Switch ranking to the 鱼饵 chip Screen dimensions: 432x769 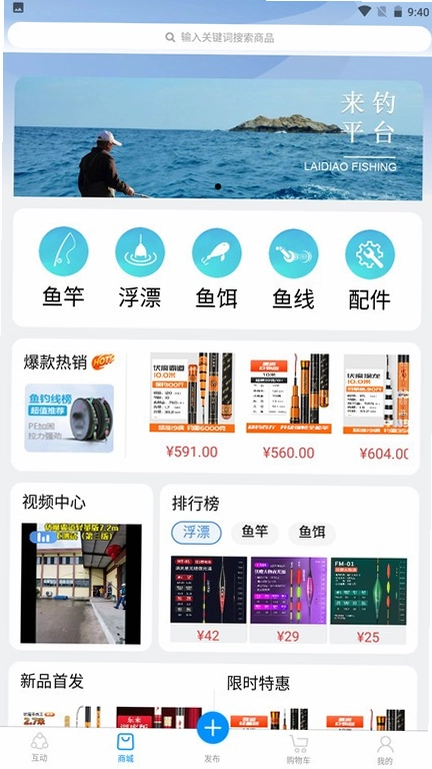point(312,533)
